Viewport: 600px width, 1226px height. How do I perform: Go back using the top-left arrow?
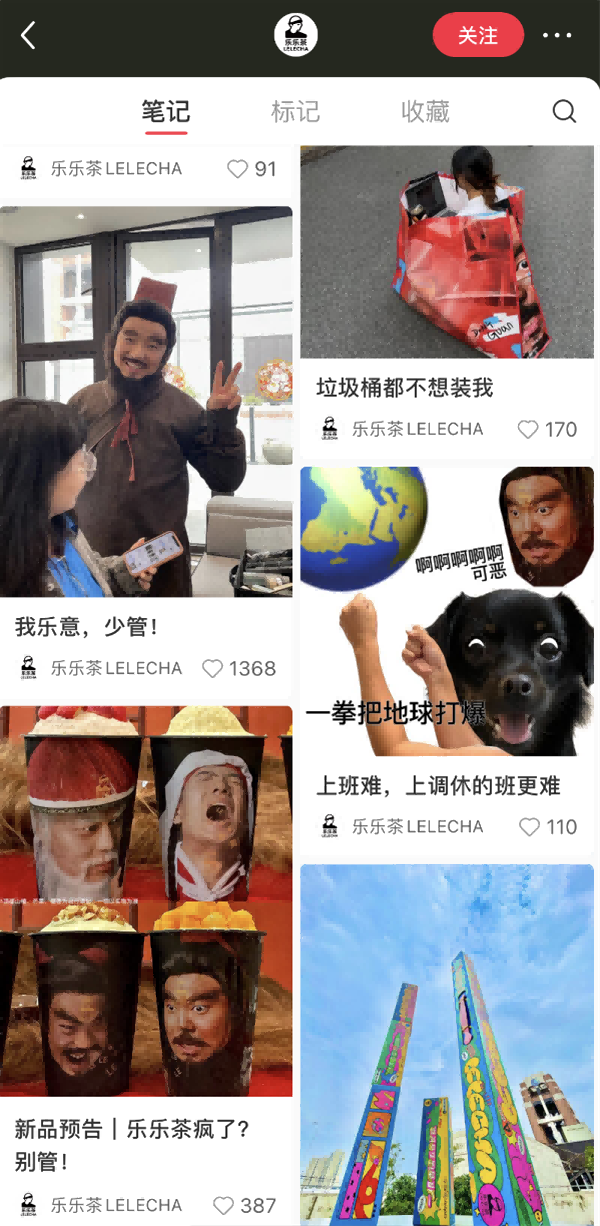pos(28,36)
